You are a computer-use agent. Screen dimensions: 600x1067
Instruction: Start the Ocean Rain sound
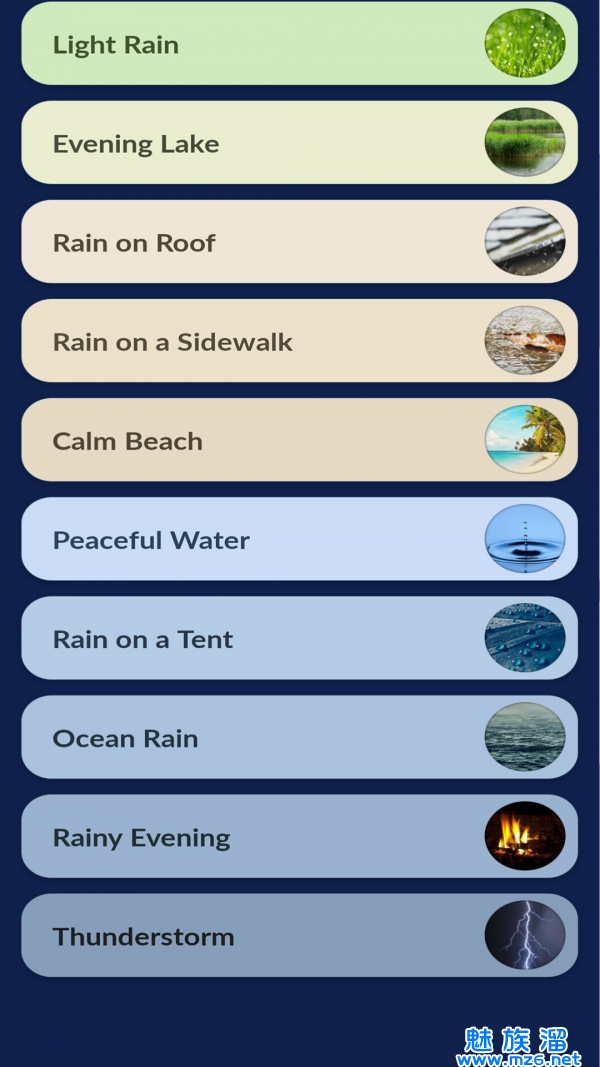coord(299,737)
